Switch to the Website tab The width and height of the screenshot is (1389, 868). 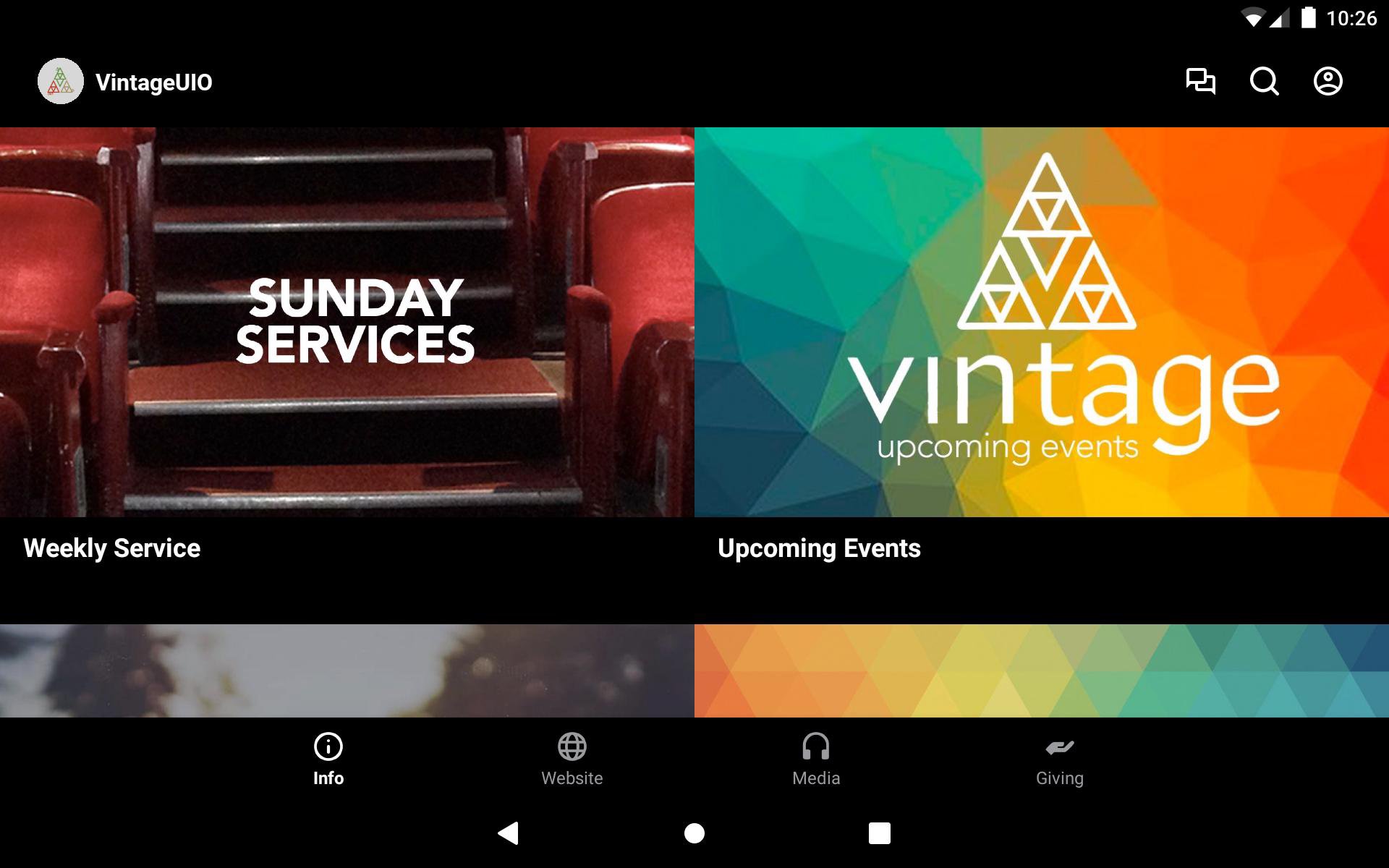point(572,759)
